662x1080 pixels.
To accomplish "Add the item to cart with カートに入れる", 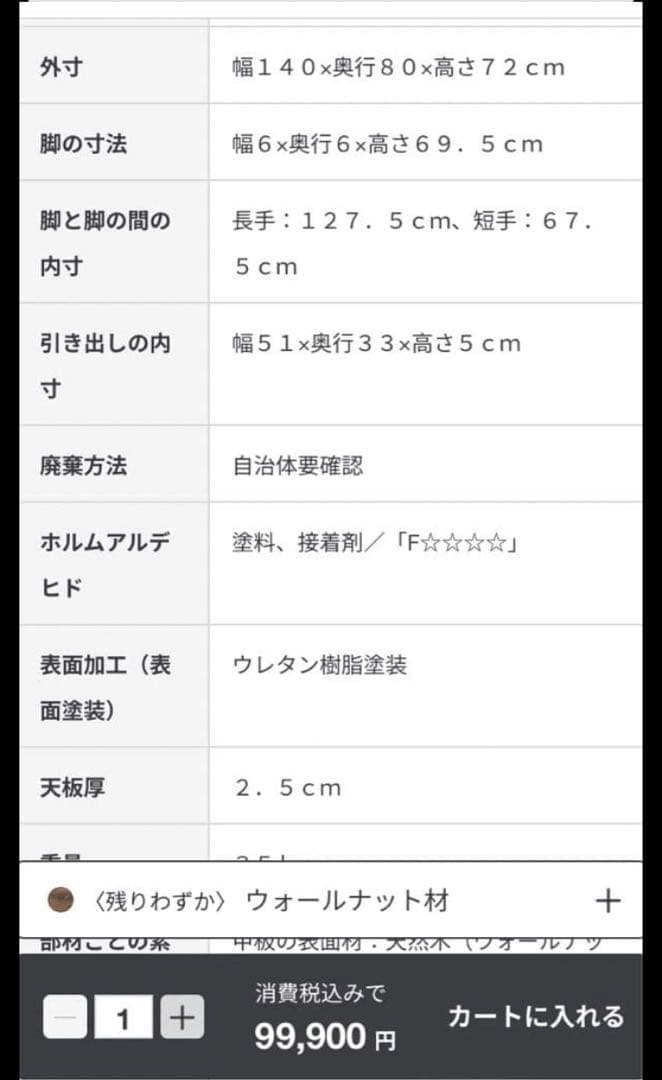I will point(535,1017).
